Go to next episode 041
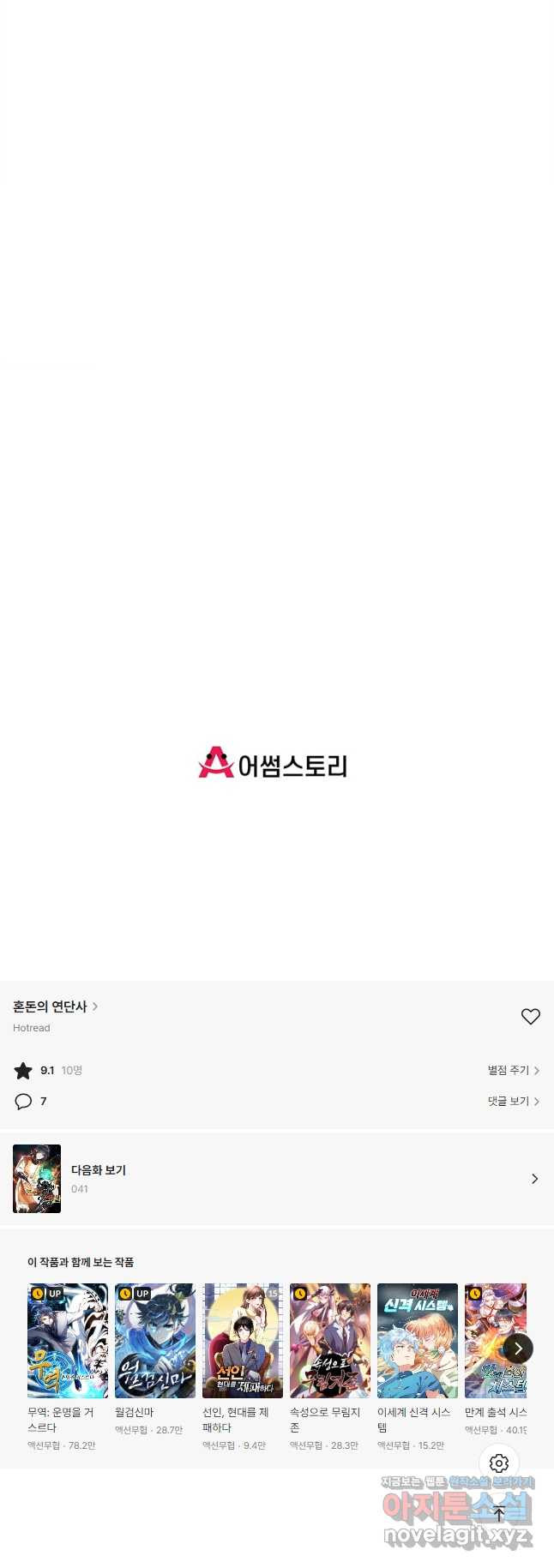Viewport: 554px width, 1568px height. (276, 1179)
